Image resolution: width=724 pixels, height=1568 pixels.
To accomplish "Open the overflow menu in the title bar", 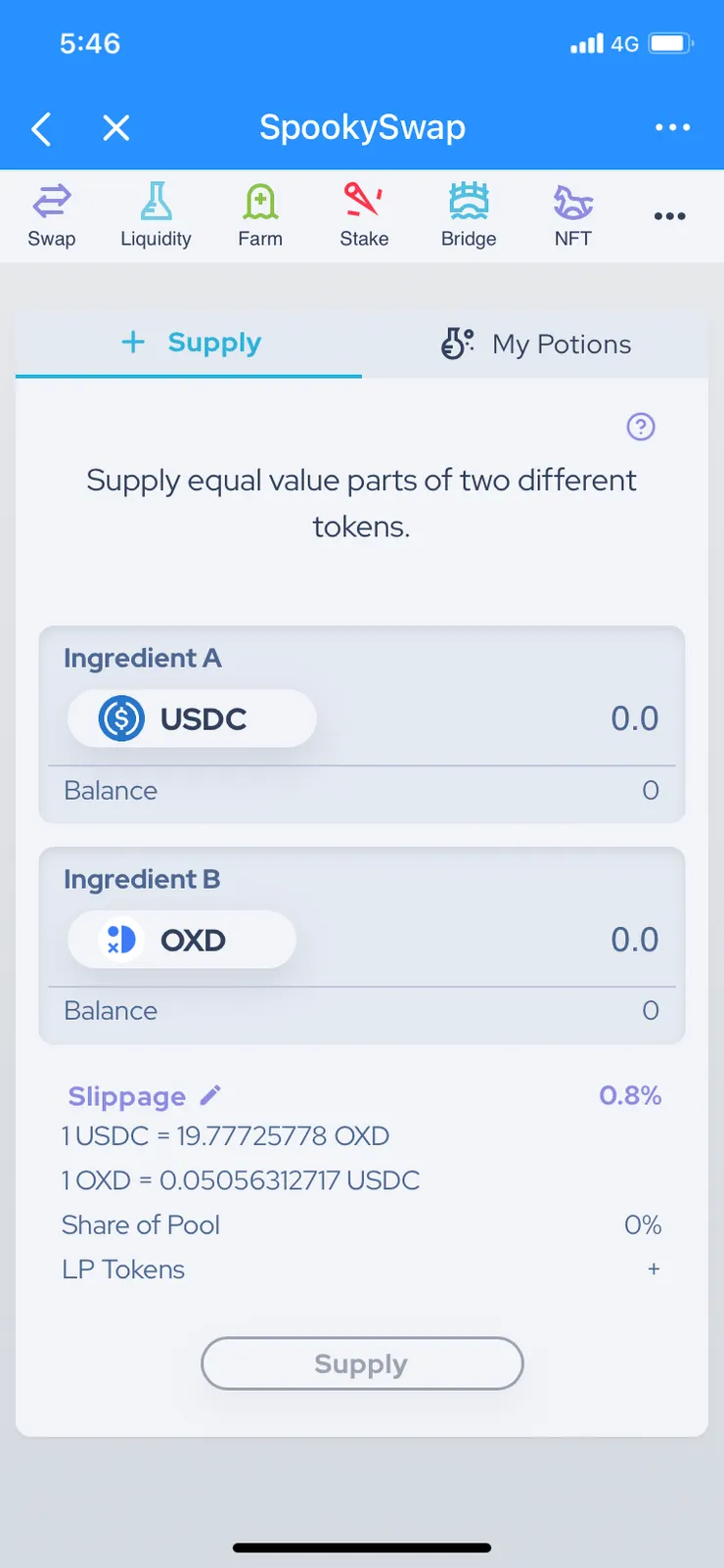I will (x=672, y=128).
